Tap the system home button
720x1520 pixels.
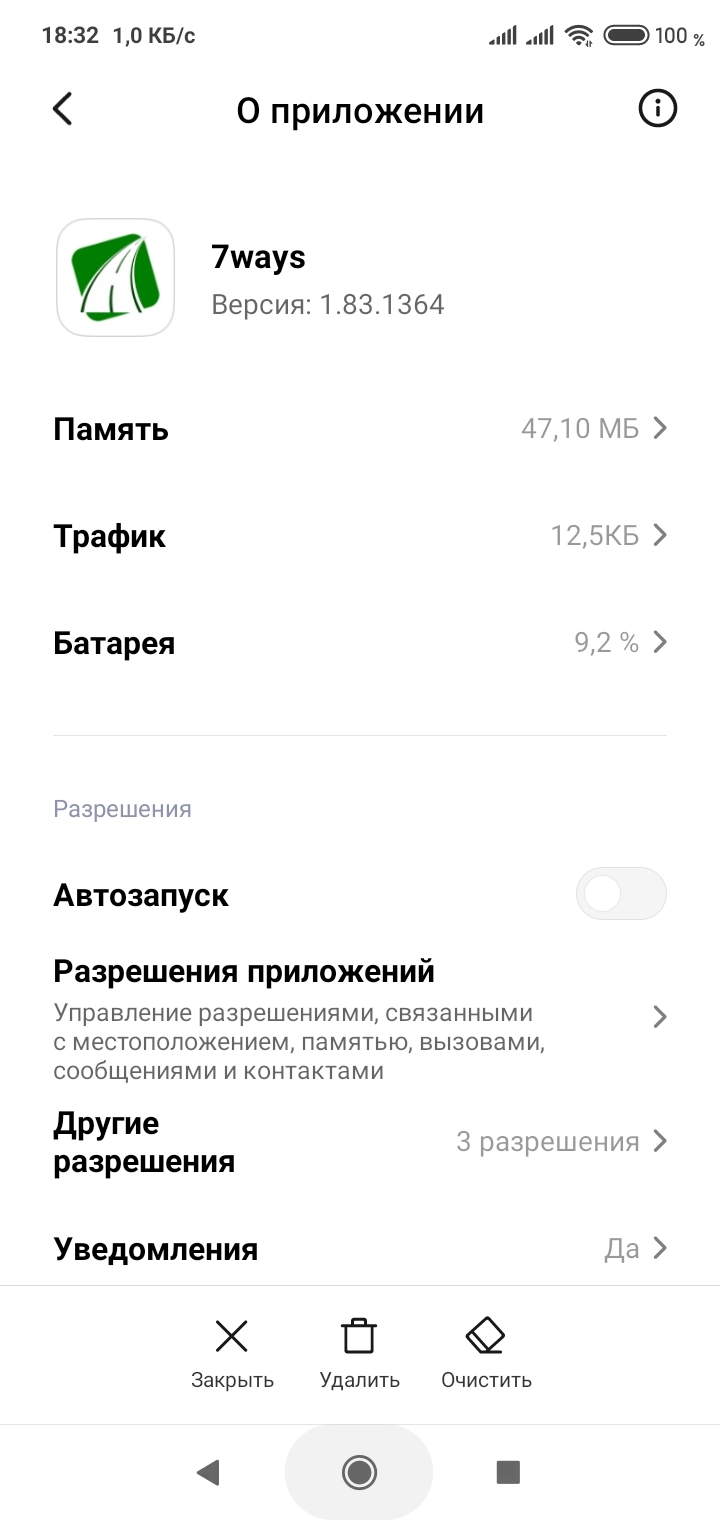pyautogui.click(x=359, y=1471)
